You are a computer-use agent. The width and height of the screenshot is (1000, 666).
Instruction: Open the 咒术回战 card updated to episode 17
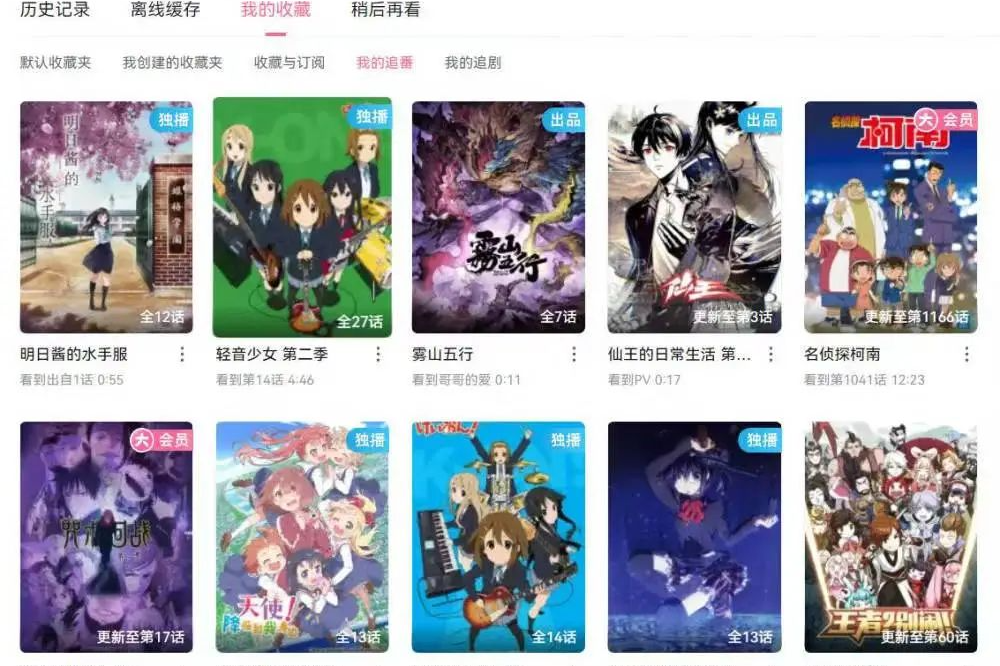point(106,537)
